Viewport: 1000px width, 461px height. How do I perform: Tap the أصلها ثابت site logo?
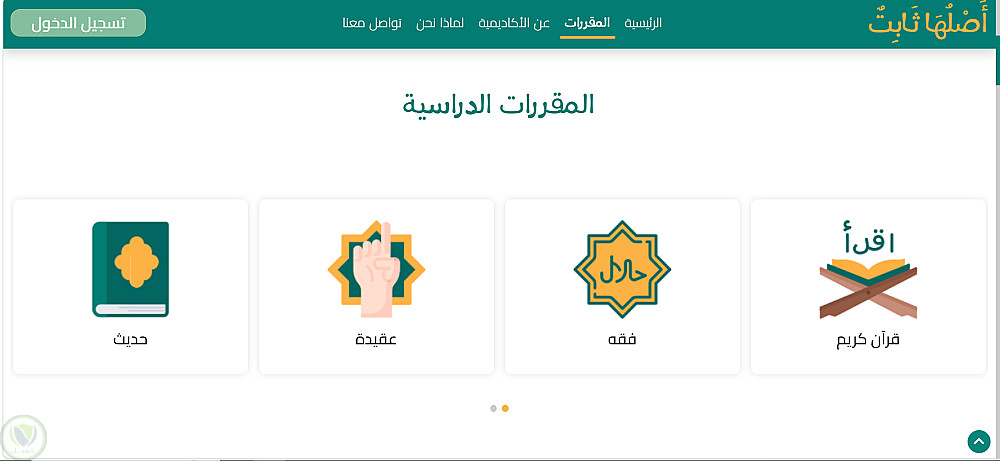[927, 21]
